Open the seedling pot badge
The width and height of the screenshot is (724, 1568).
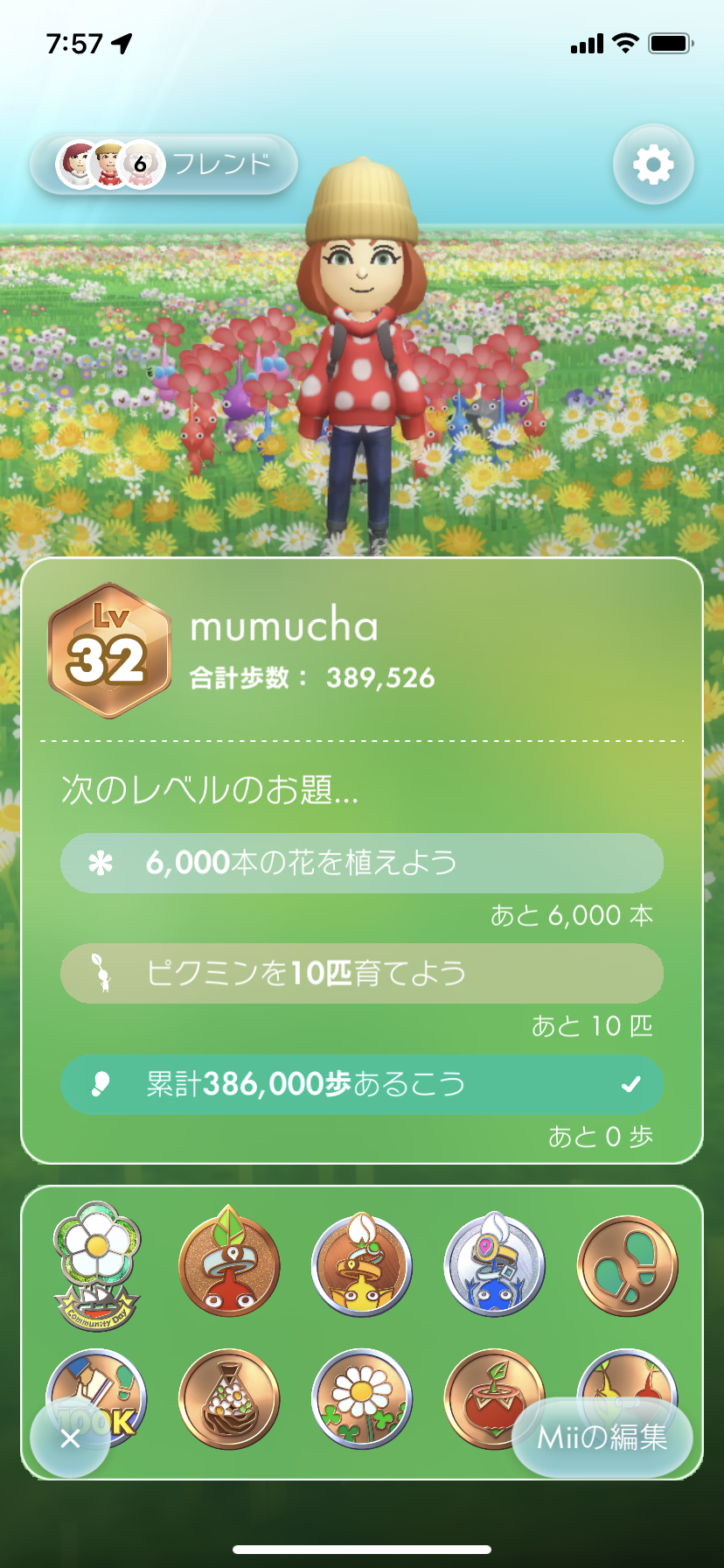pos(229,1398)
